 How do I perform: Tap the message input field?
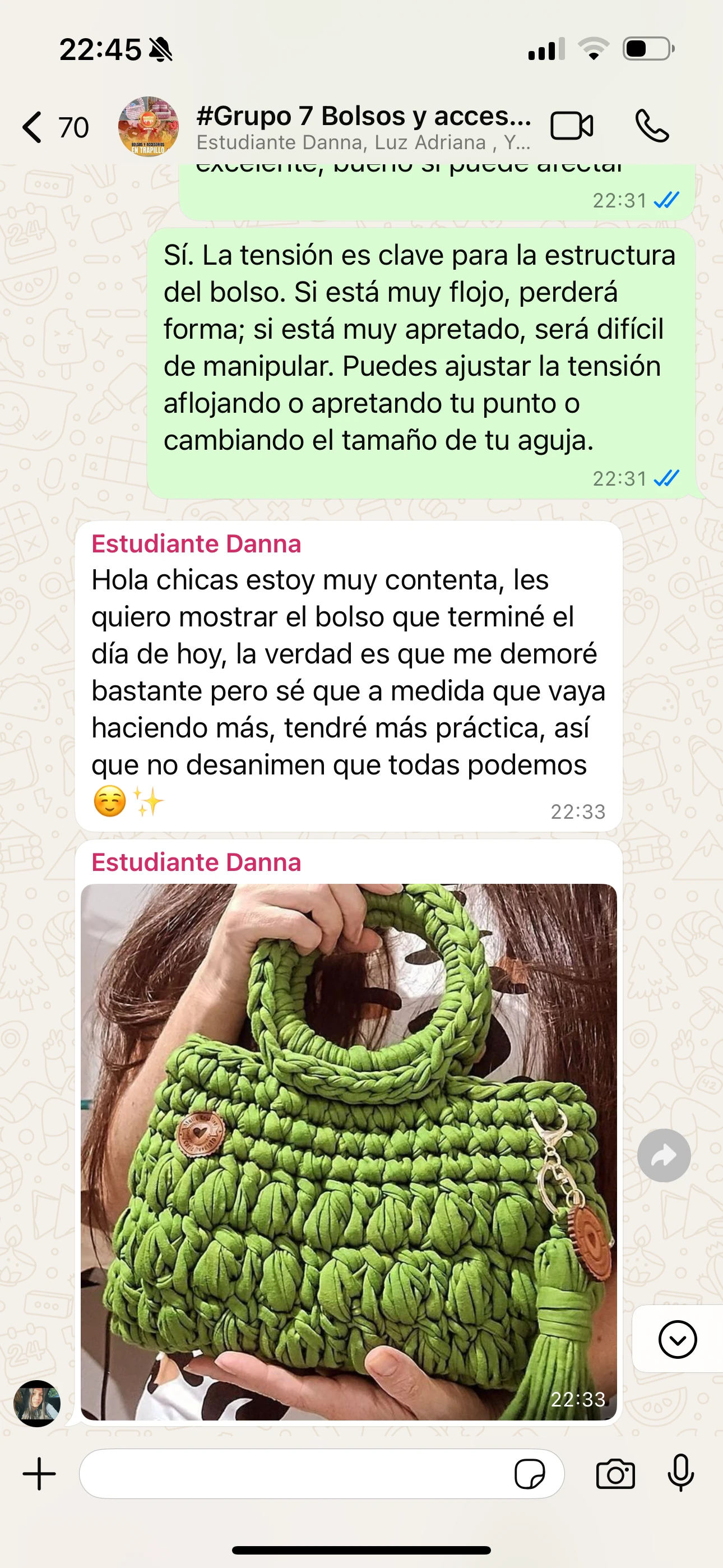coord(292,1474)
